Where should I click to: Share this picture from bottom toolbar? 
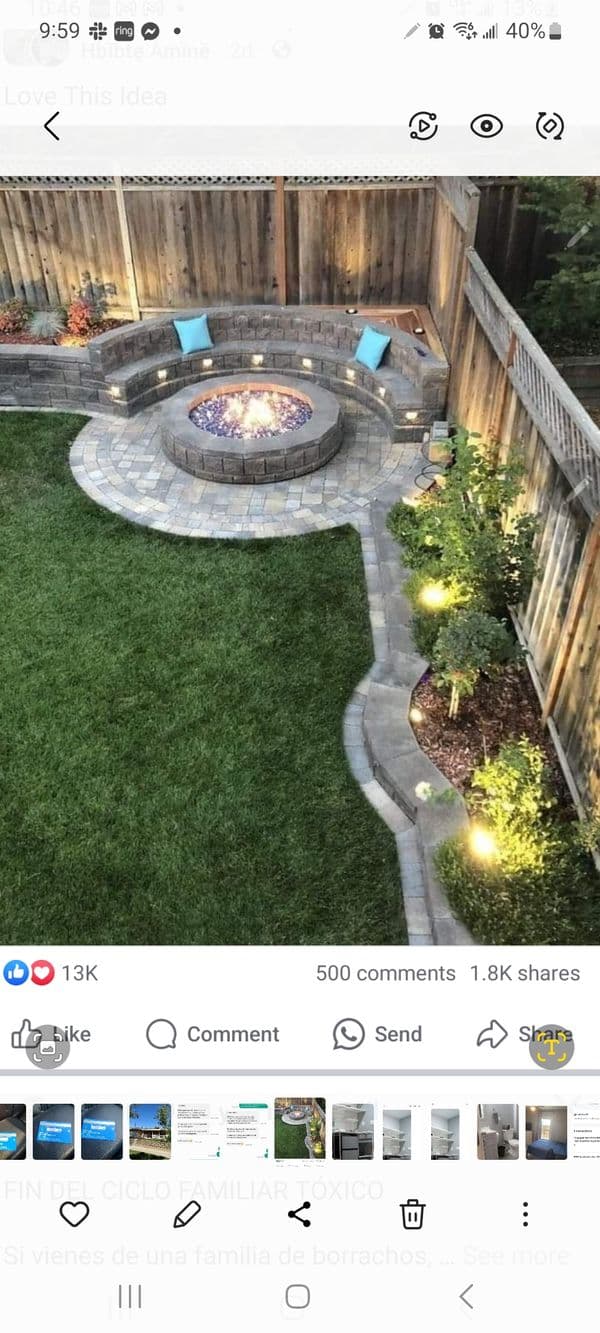click(x=299, y=1214)
